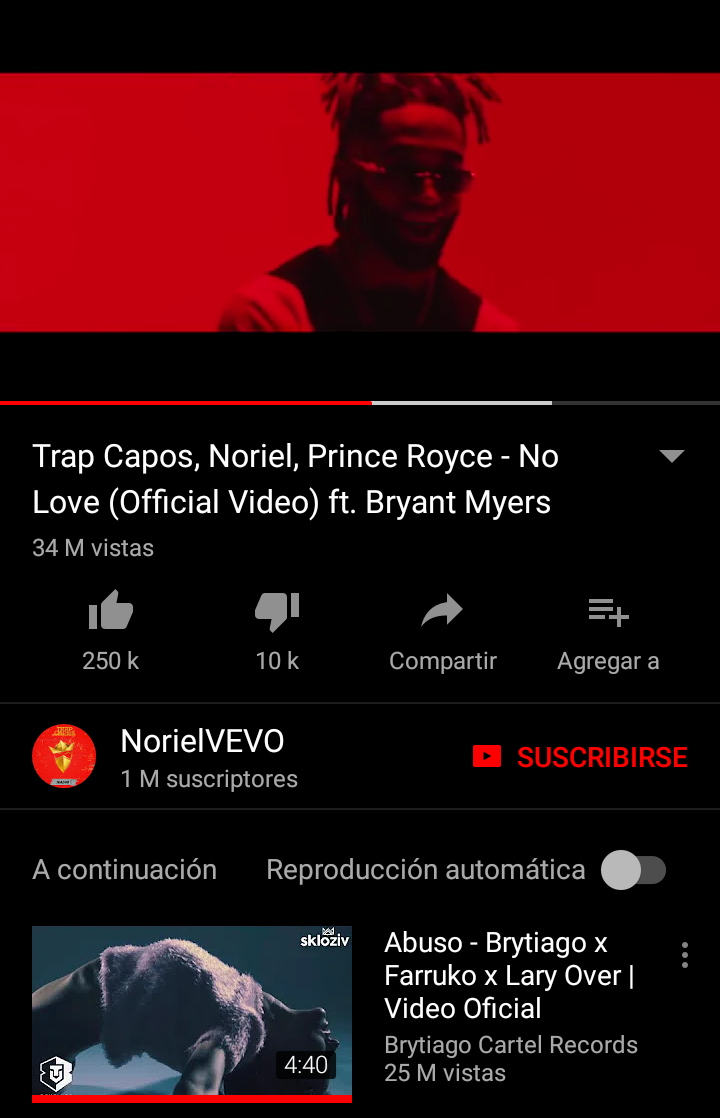Like the No Love video
The height and width of the screenshot is (1118, 720).
110,612
